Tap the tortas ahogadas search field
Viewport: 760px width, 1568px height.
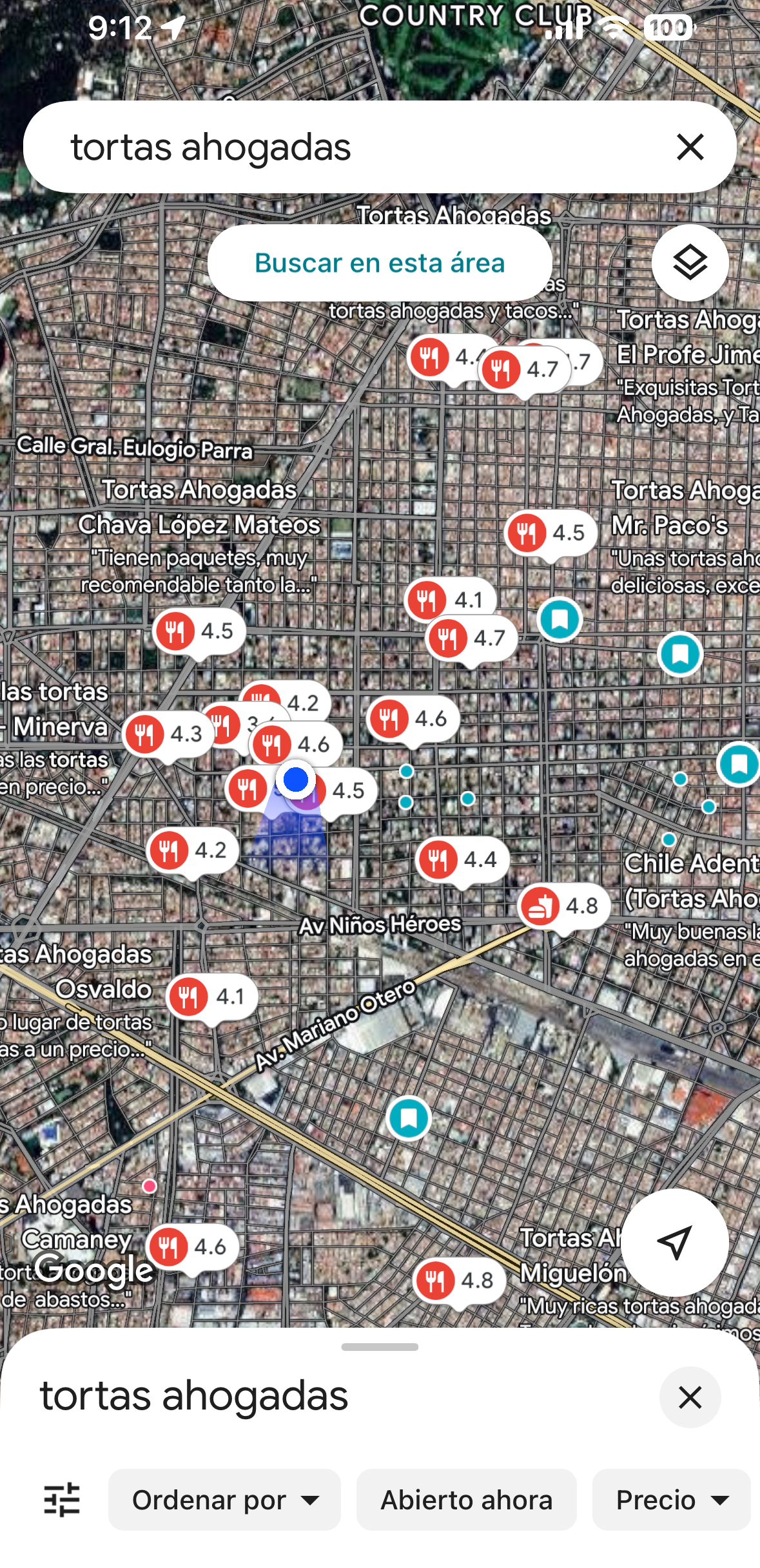348,147
